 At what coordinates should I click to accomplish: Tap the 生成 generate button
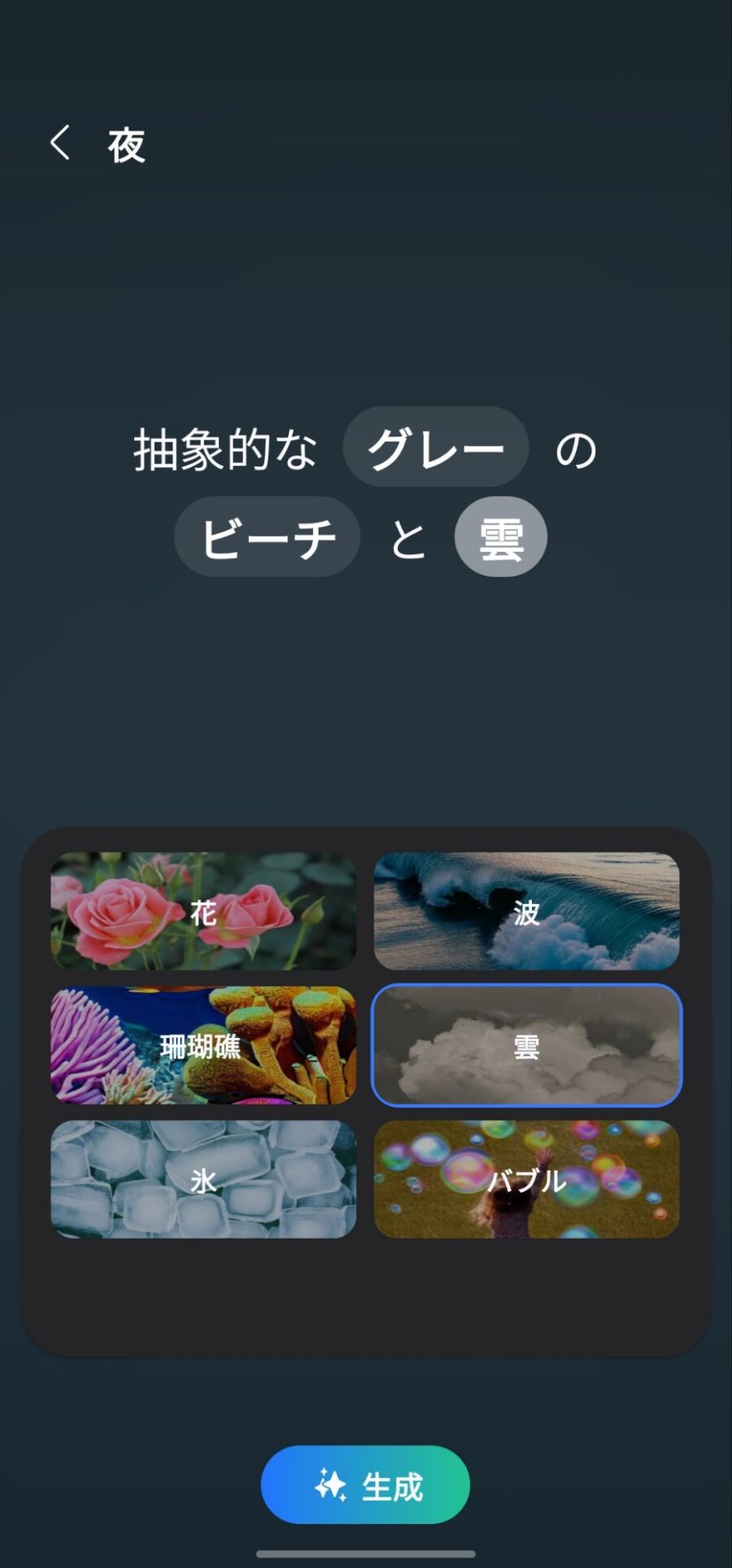point(365,1484)
